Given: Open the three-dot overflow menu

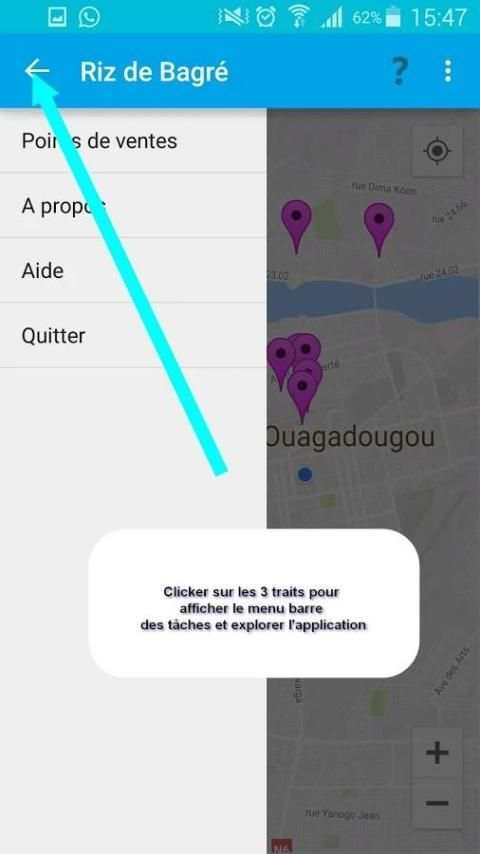Looking at the screenshot, I should click(448, 71).
